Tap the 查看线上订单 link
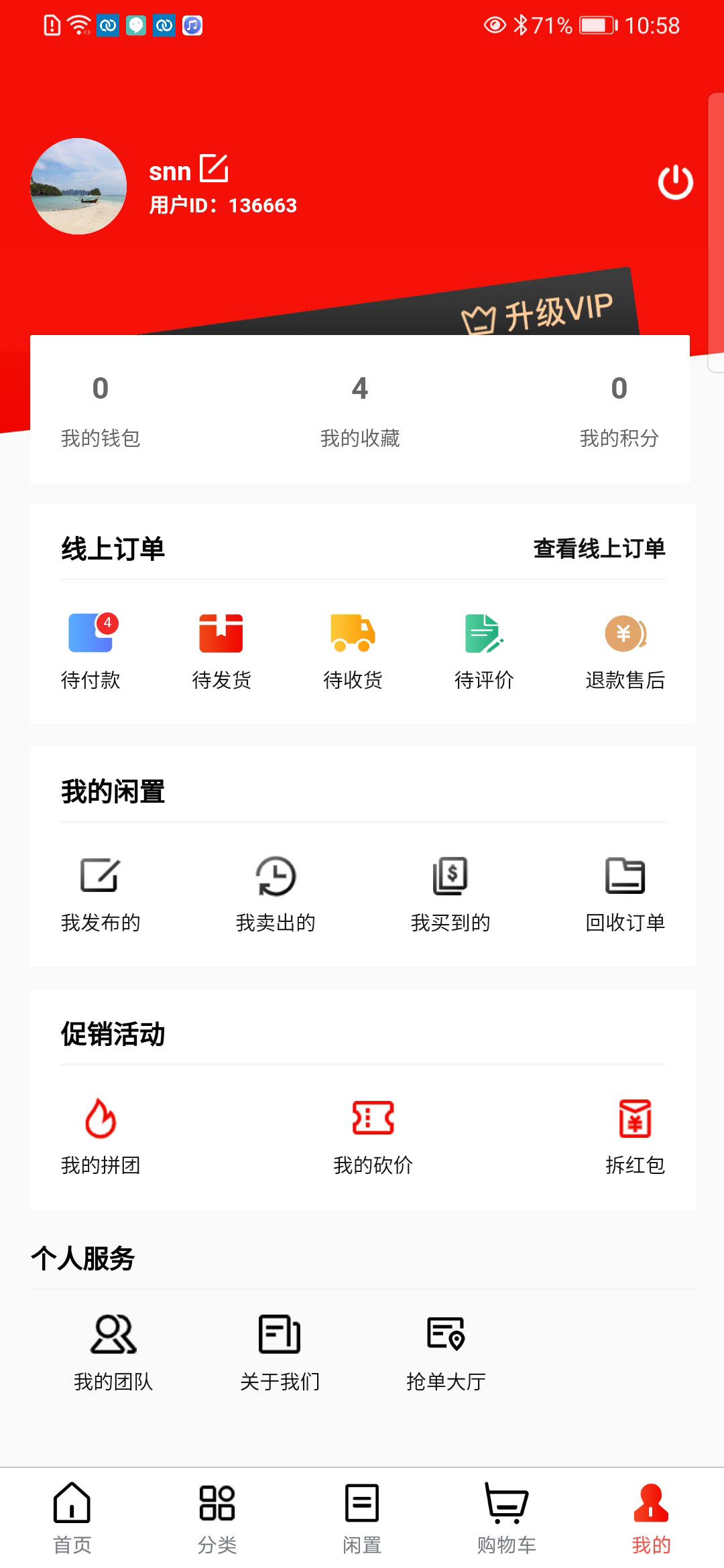Image resolution: width=724 pixels, height=1568 pixels. pos(599,549)
